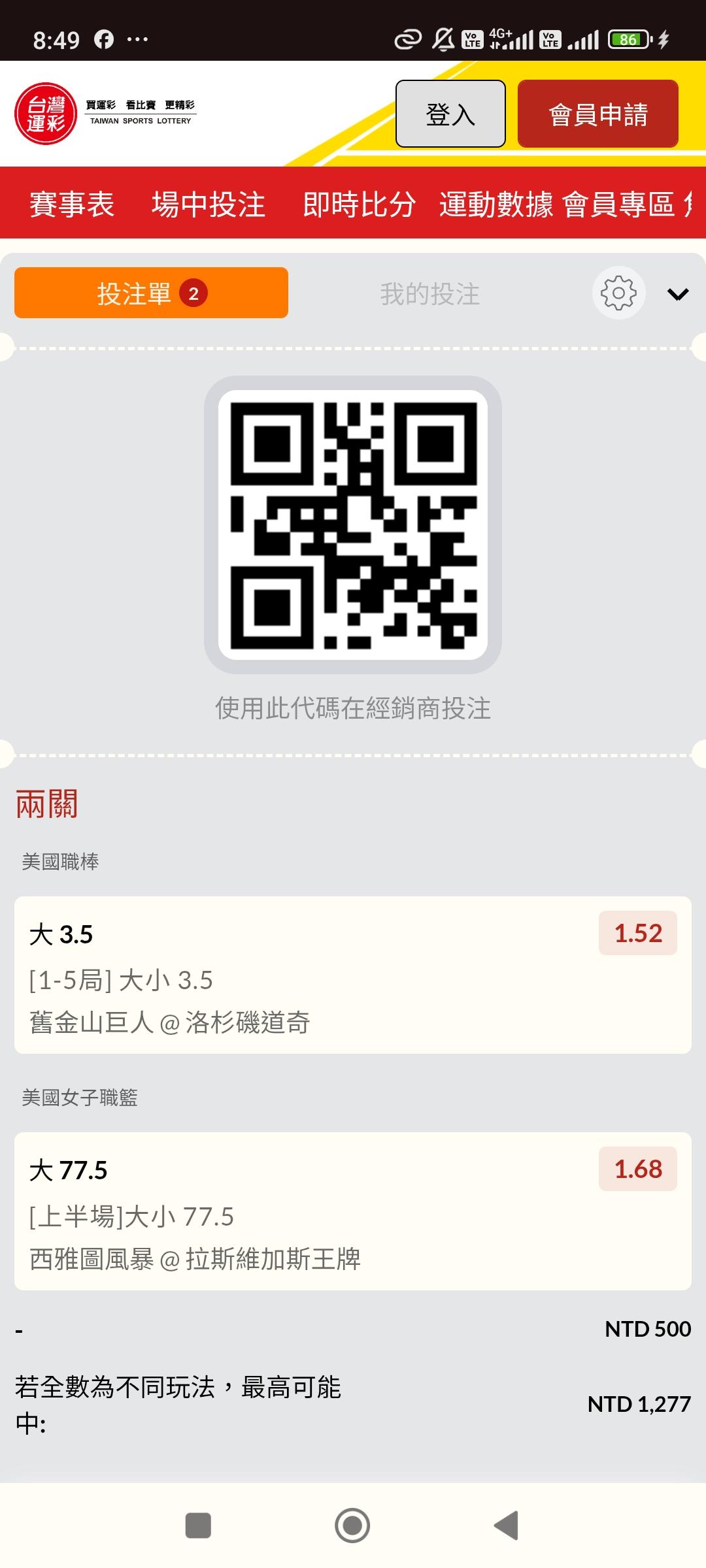Screen dimensions: 706x1568
Task: Open 會員申請 member registration
Action: (597, 114)
